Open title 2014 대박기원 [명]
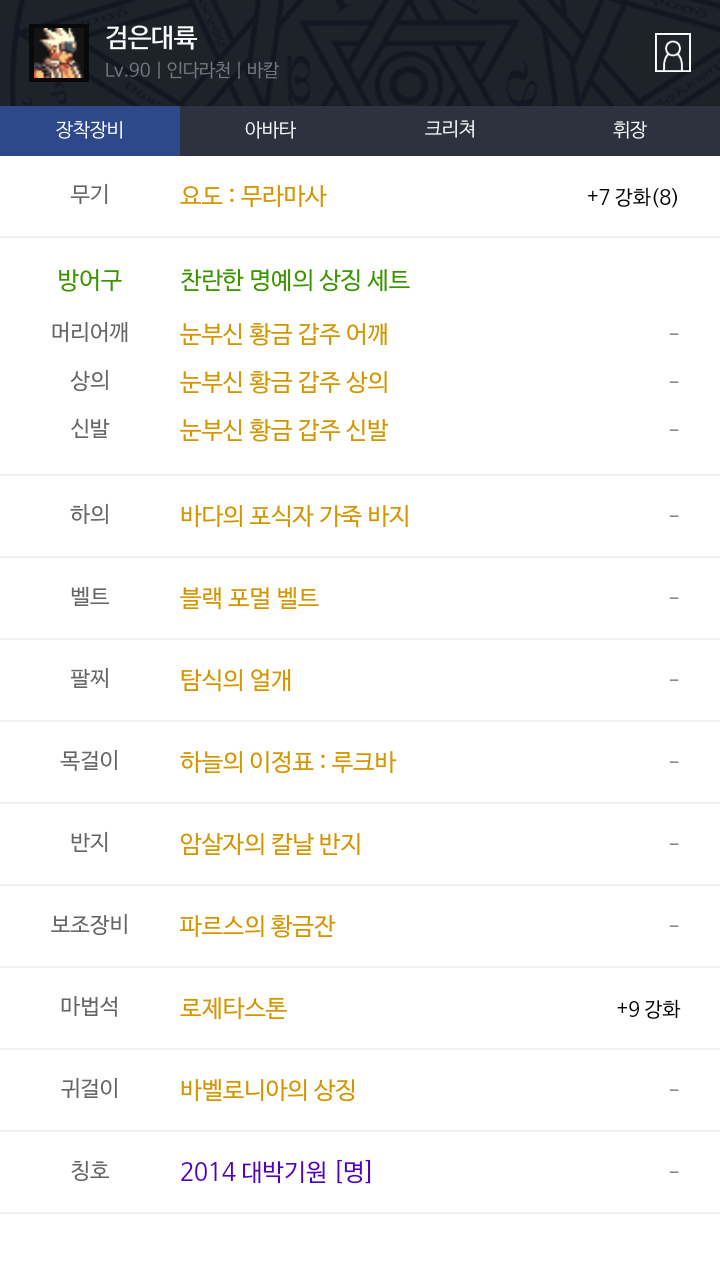Screen dimensions: 720x1280 pyautogui.click(x=276, y=1172)
